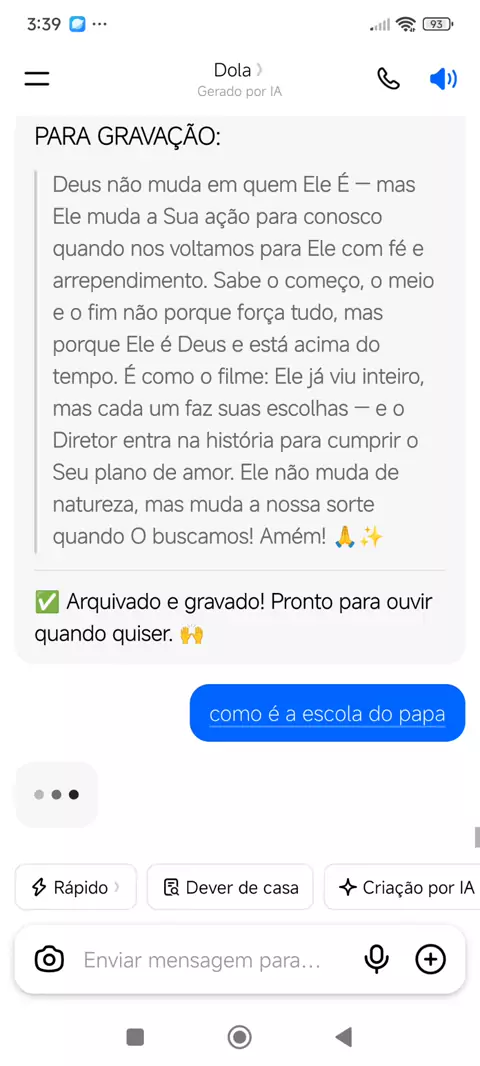Open the plus attachments menu

coord(430,959)
